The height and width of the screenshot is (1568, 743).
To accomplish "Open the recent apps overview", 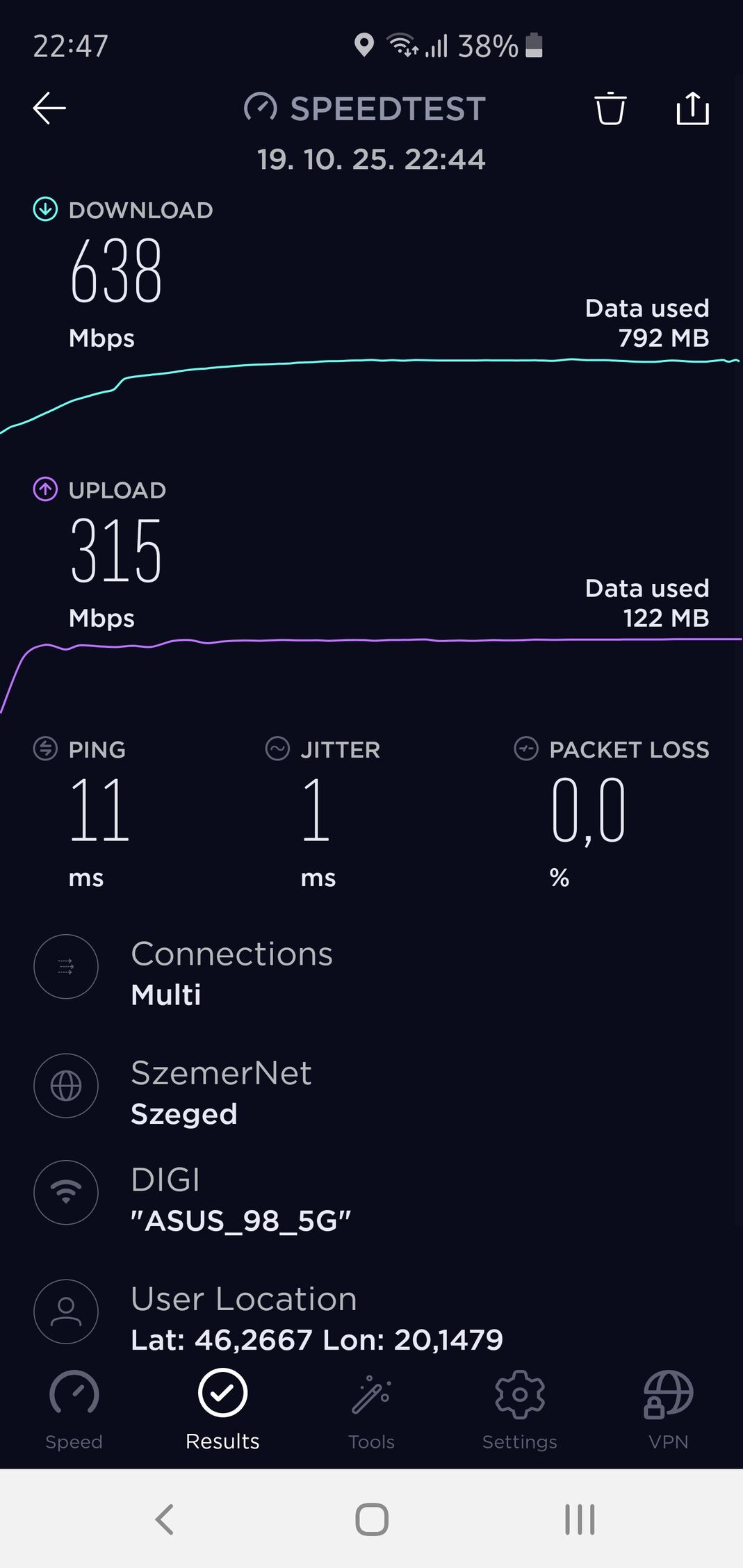I will pyautogui.click(x=580, y=1519).
